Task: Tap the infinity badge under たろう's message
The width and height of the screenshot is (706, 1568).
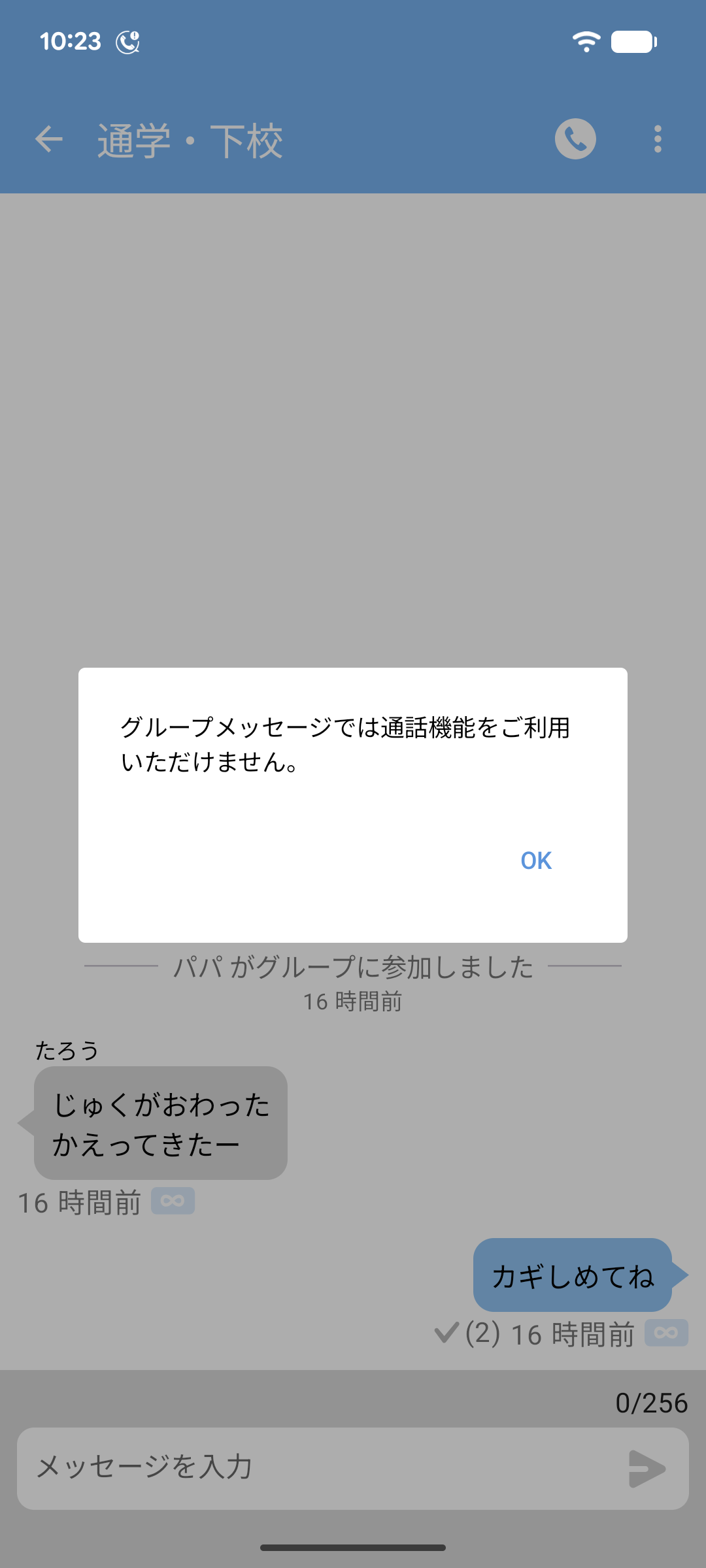Action: click(x=173, y=1200)
